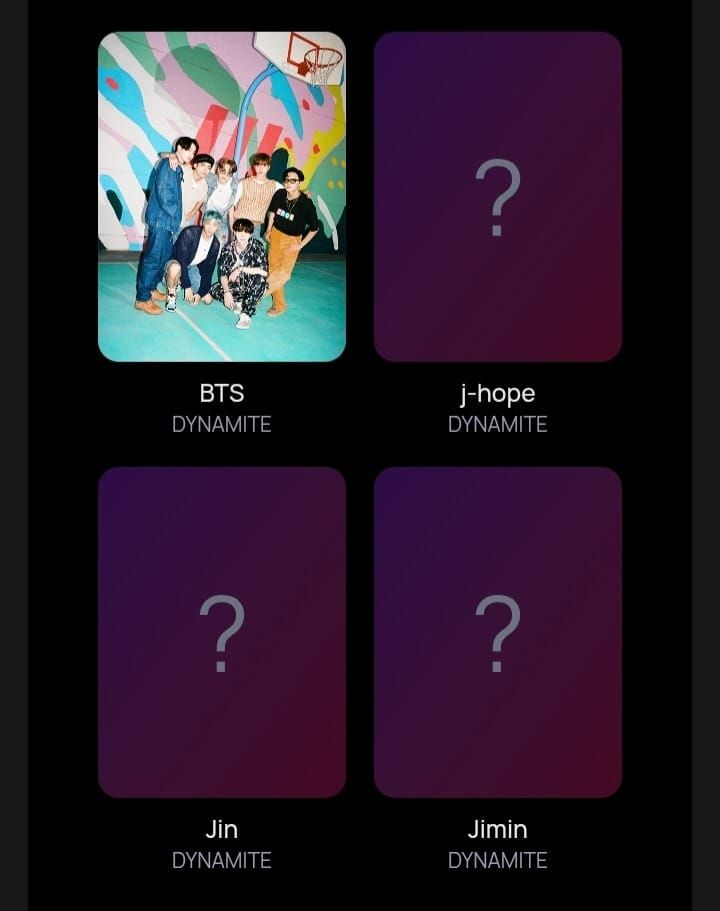Select DYNAMITE text under the BTS card
720x911 pixels.
point(222,424)
